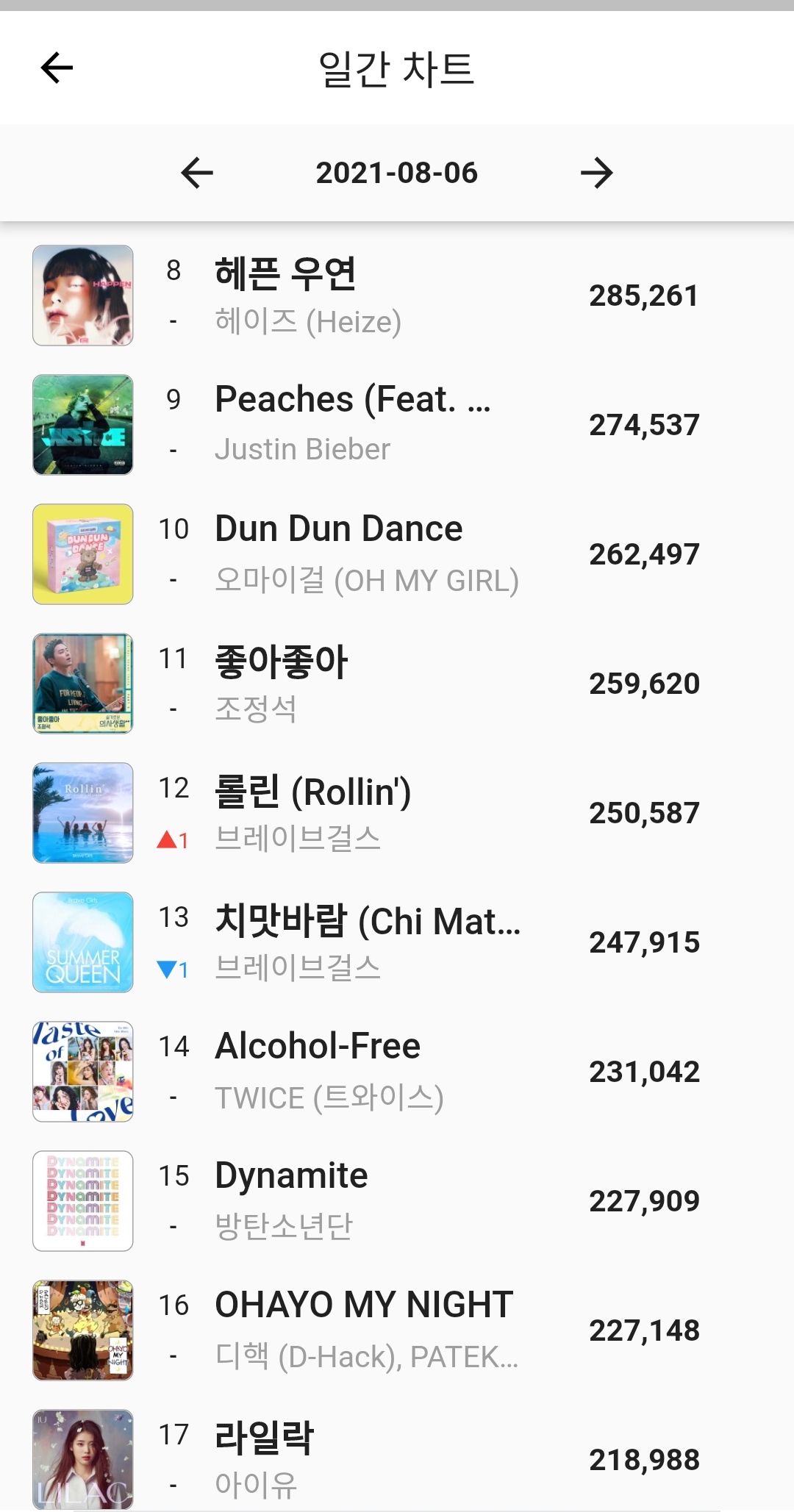Go back from the 일간 차트 screen
This screenshot has height=1512, width=794.
57,68
